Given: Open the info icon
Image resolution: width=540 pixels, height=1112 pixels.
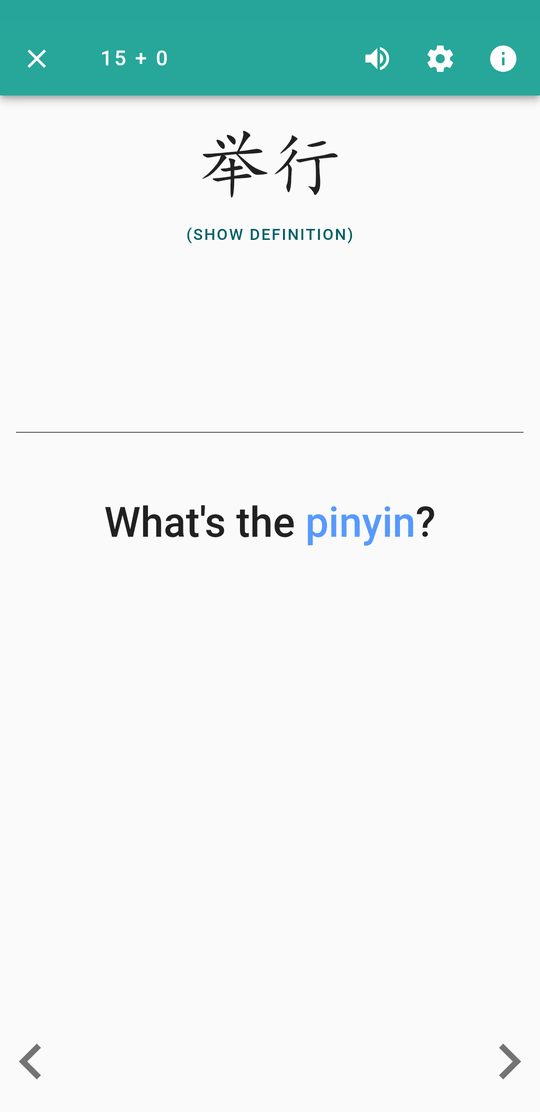Looking at the screenshot, I should pyautogui.click(x=503, y=58).
